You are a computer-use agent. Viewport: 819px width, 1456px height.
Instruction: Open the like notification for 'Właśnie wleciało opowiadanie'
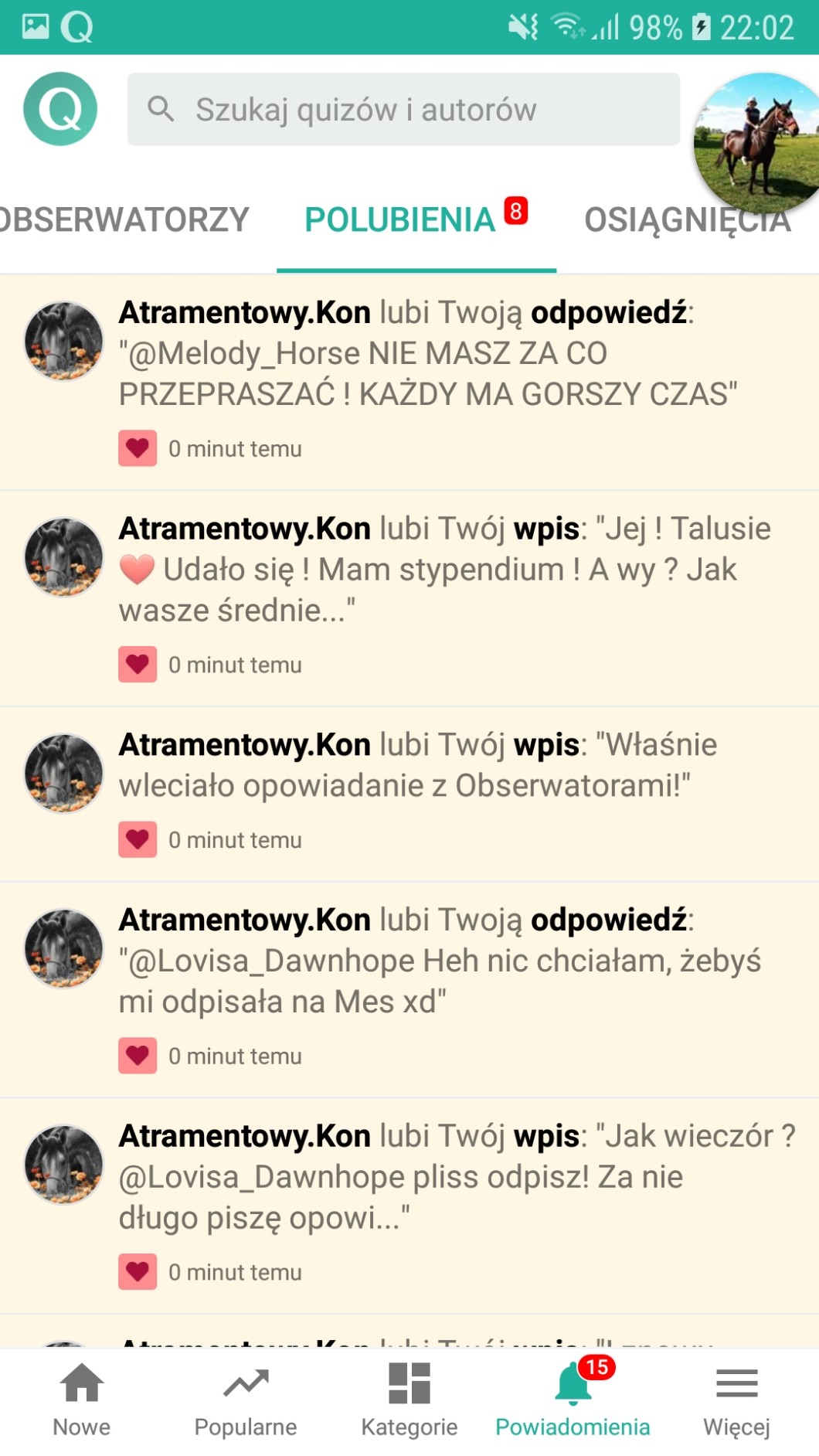pyautogui.click(x=409, y=794)
